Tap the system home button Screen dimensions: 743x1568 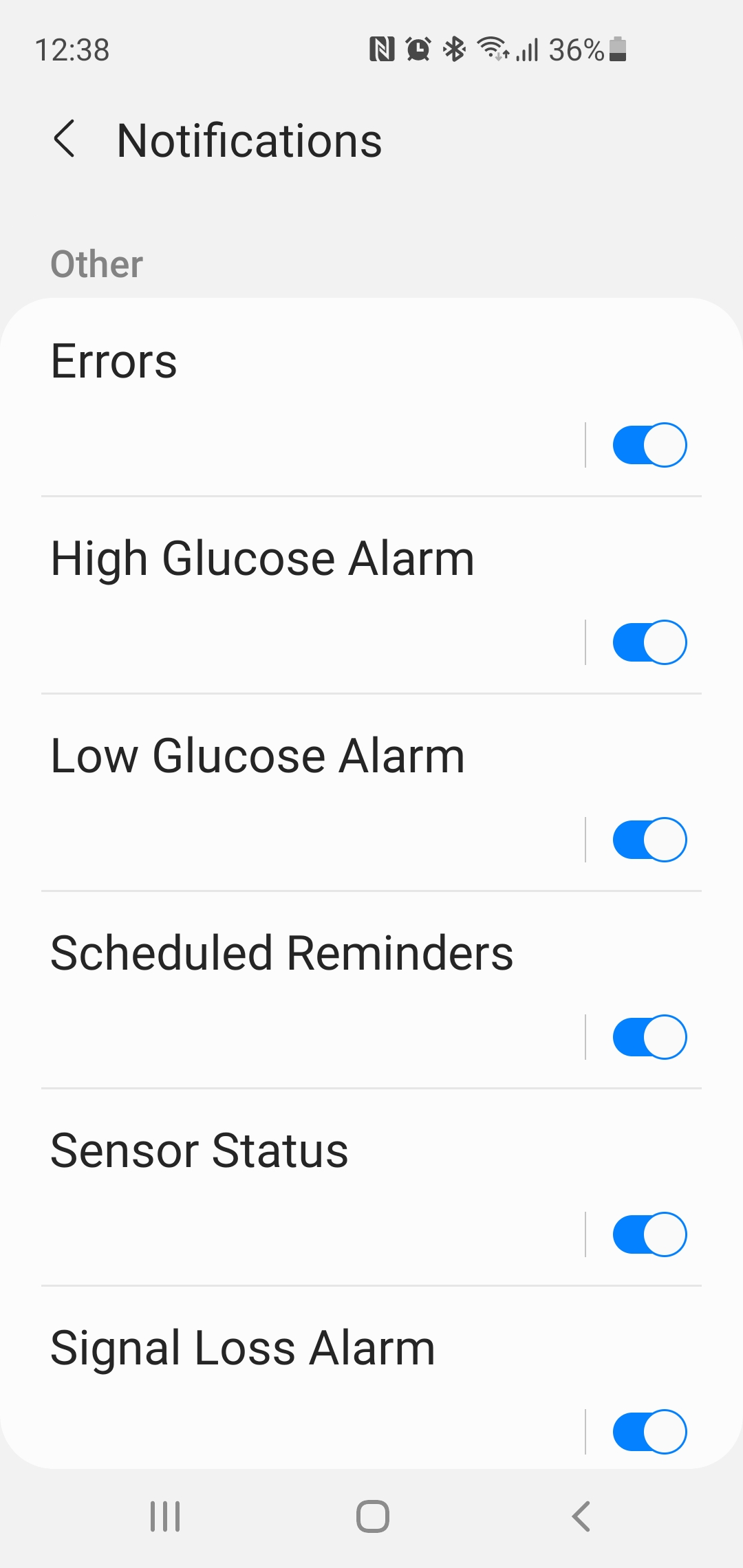point(372,1516)
